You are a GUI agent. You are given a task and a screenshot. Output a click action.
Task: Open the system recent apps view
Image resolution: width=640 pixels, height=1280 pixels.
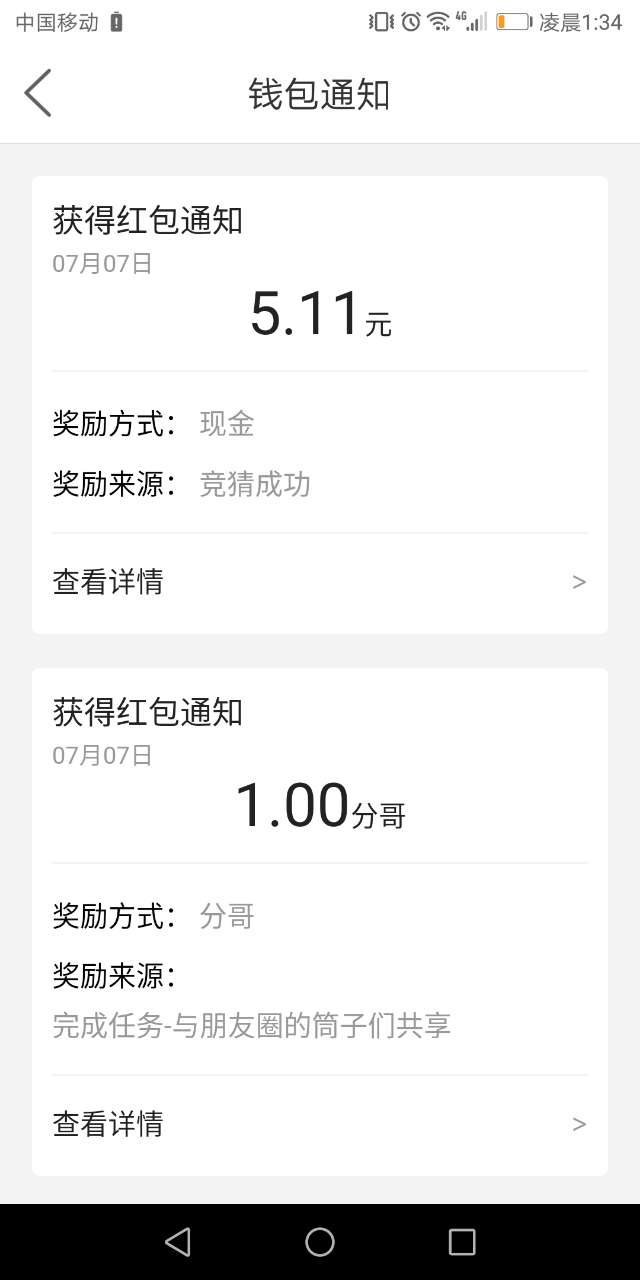coord(462,1242)
